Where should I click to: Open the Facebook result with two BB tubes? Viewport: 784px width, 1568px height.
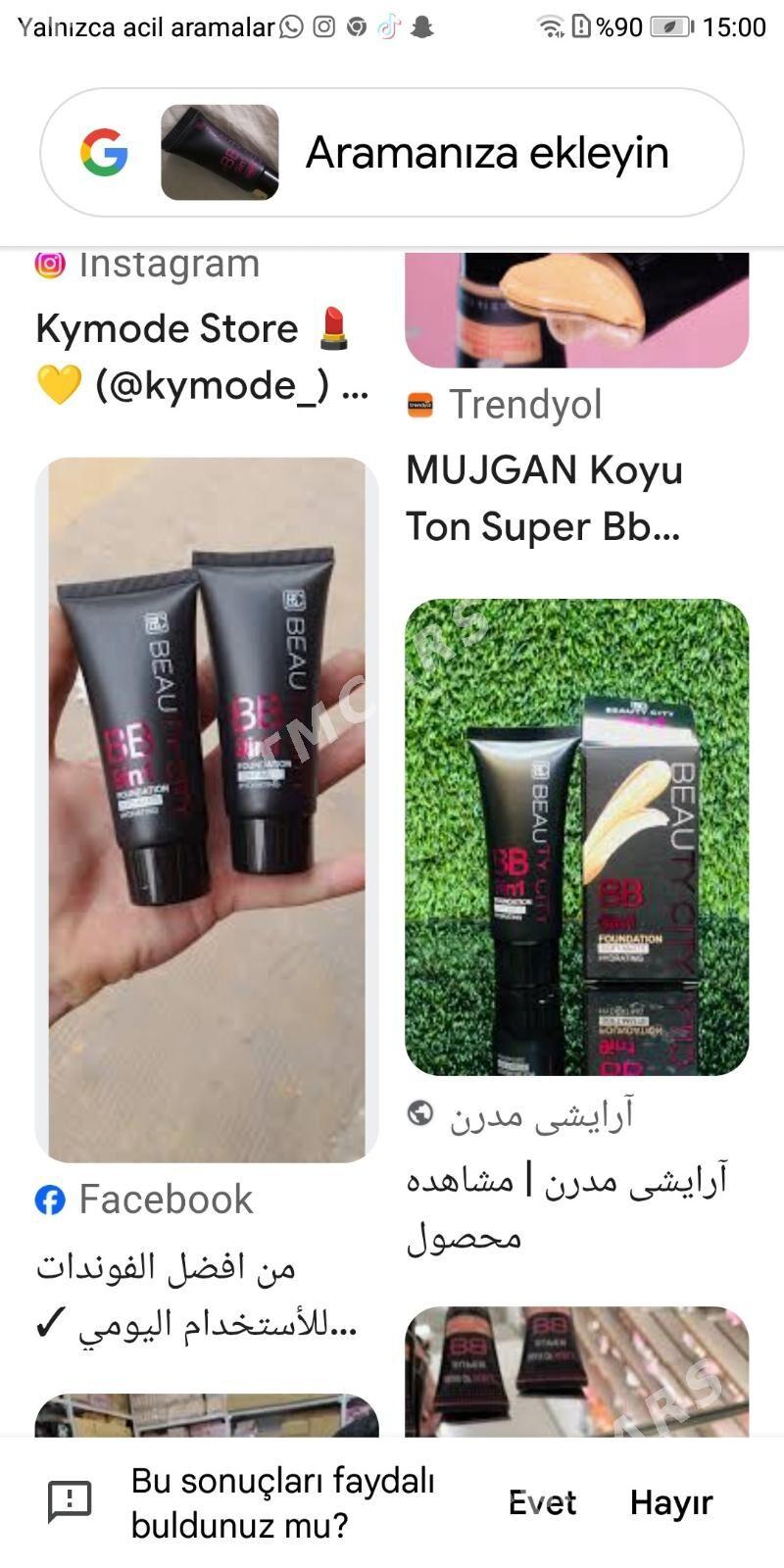pos(207,809)
